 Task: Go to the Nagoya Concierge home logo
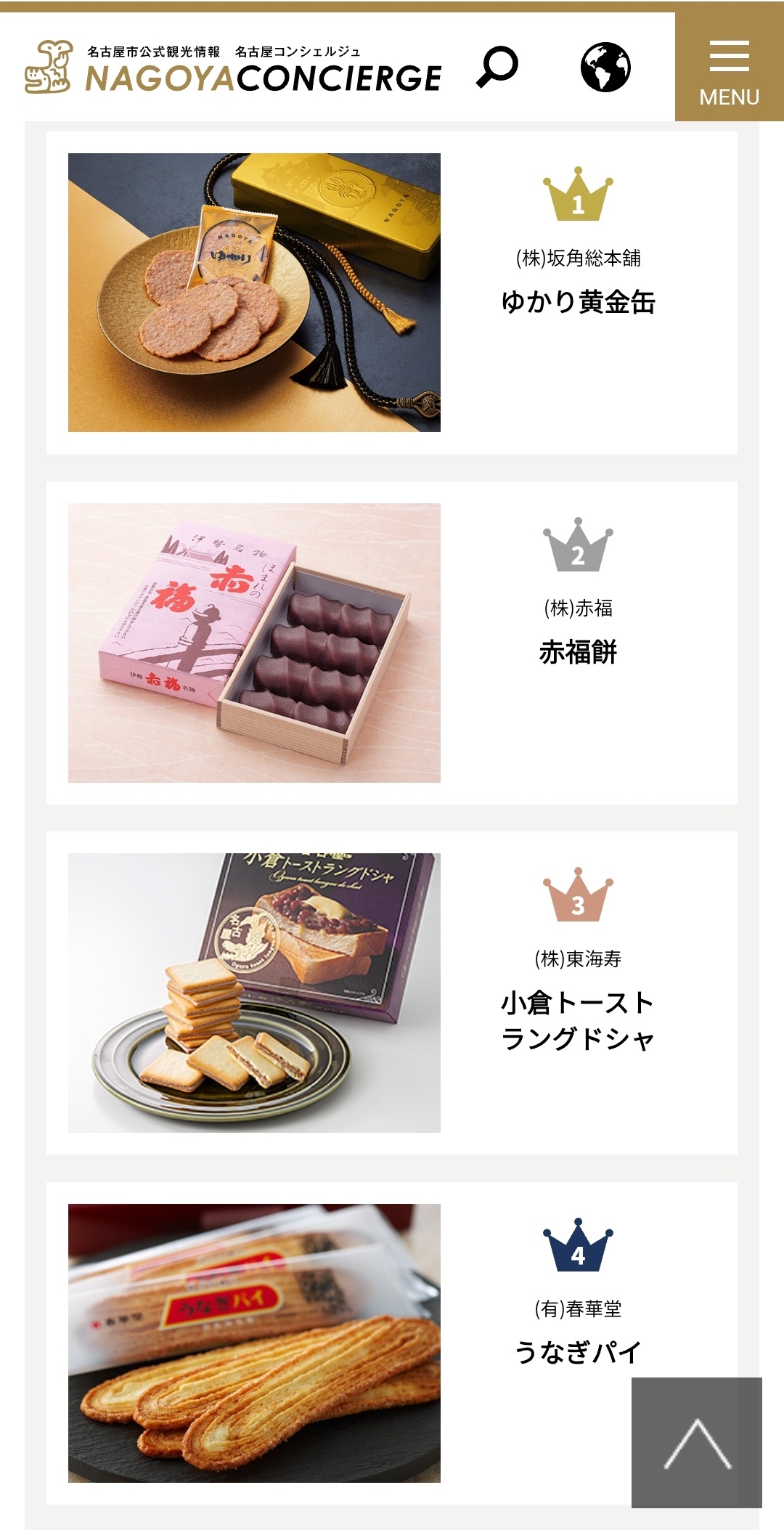click(x=233, y=67)
